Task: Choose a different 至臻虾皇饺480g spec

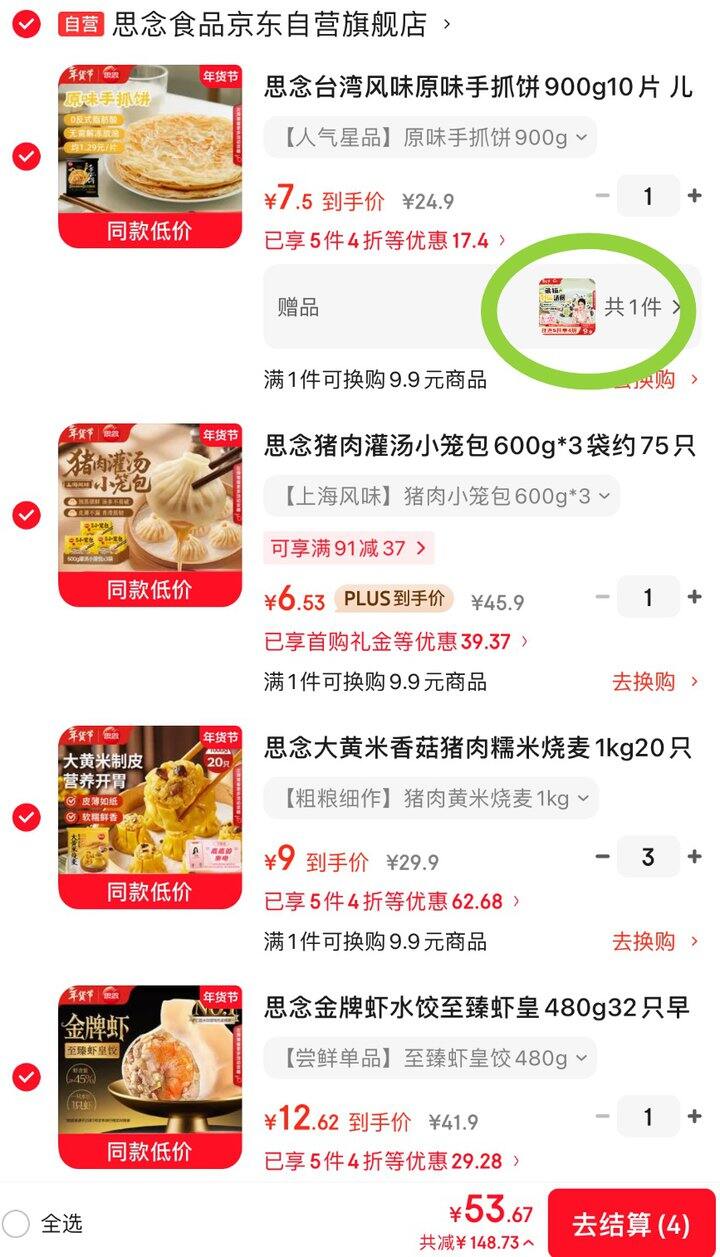Action: tap(430, 1058)
